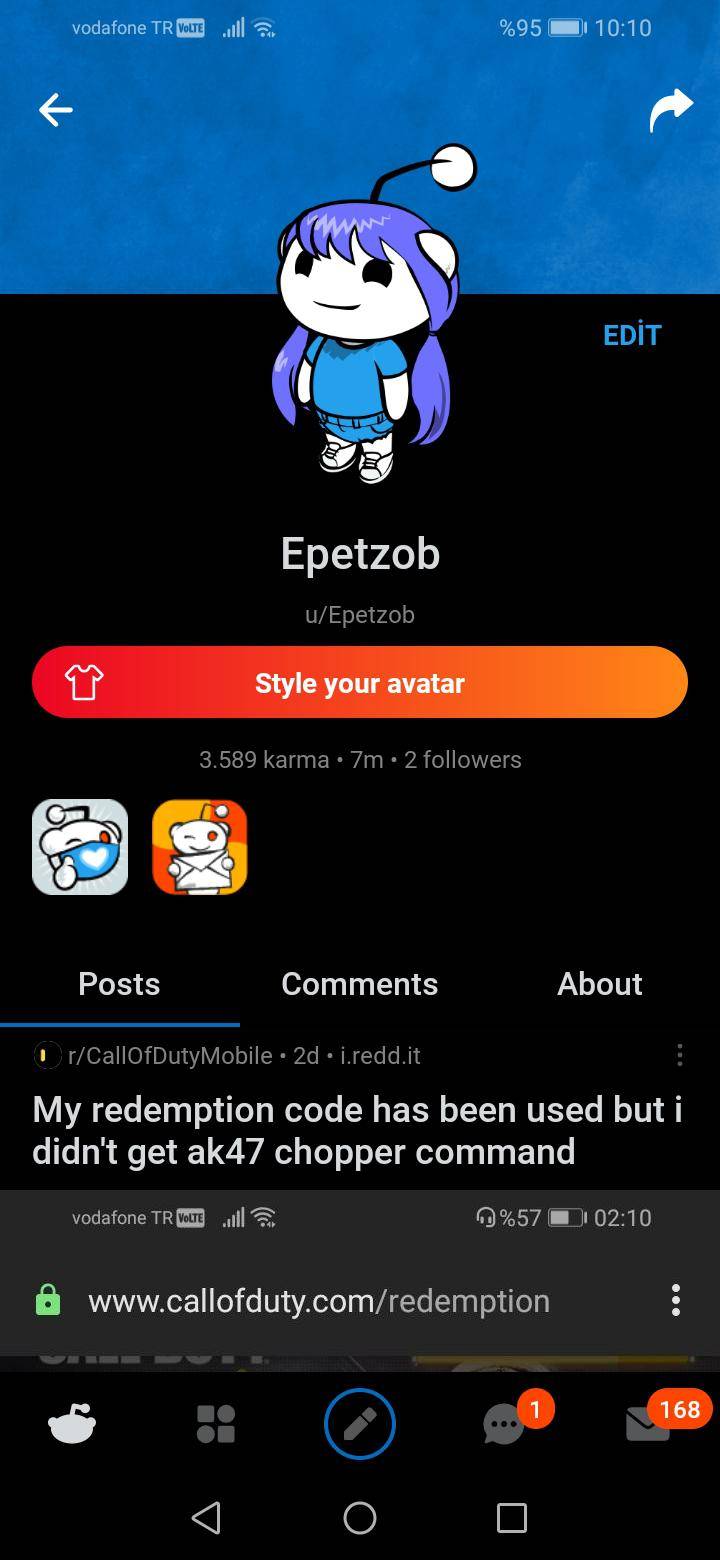Open overflow menu on the redemption code post
The image size is (720, 1560).
[679, 1056]
